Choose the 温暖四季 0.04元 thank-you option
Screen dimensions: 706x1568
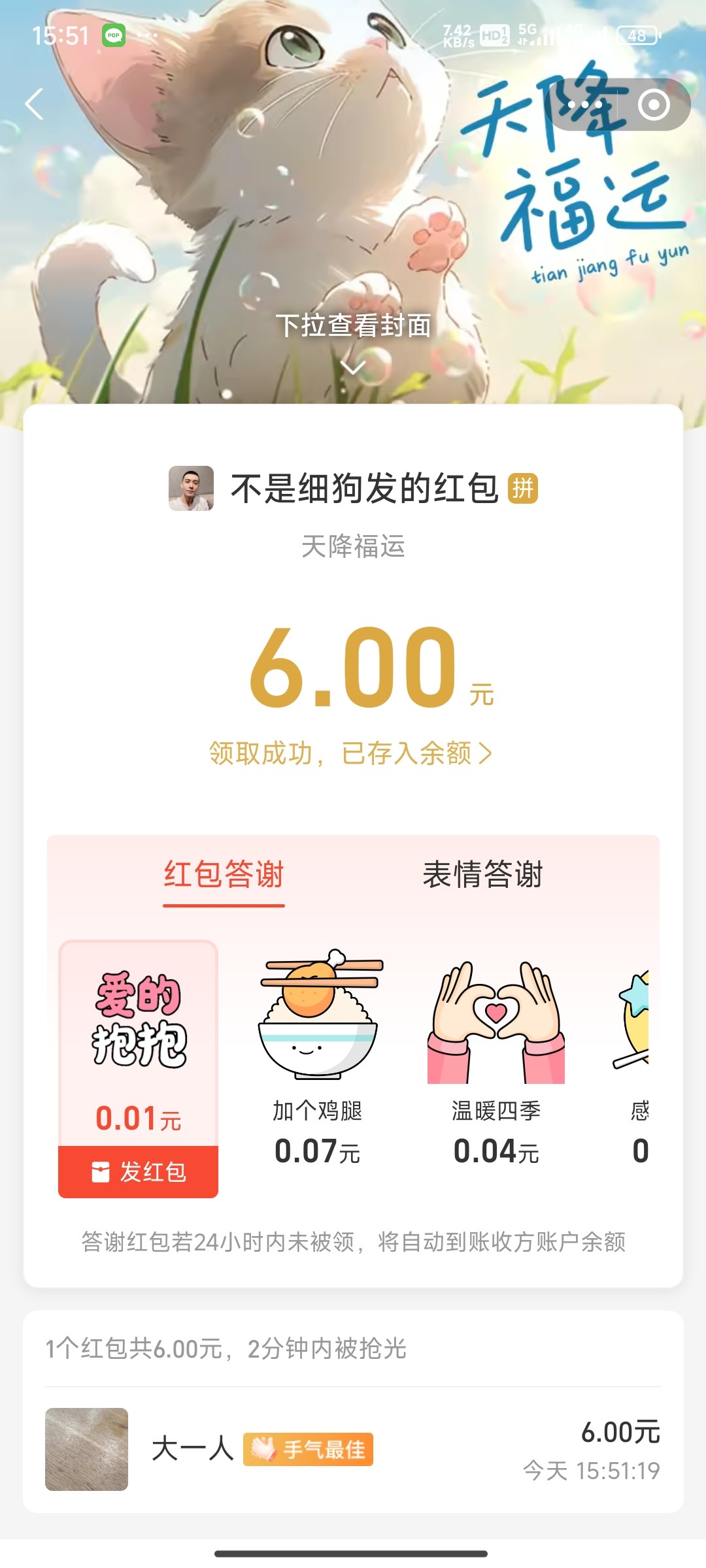pyautogui.click(x=496, y=1057)
